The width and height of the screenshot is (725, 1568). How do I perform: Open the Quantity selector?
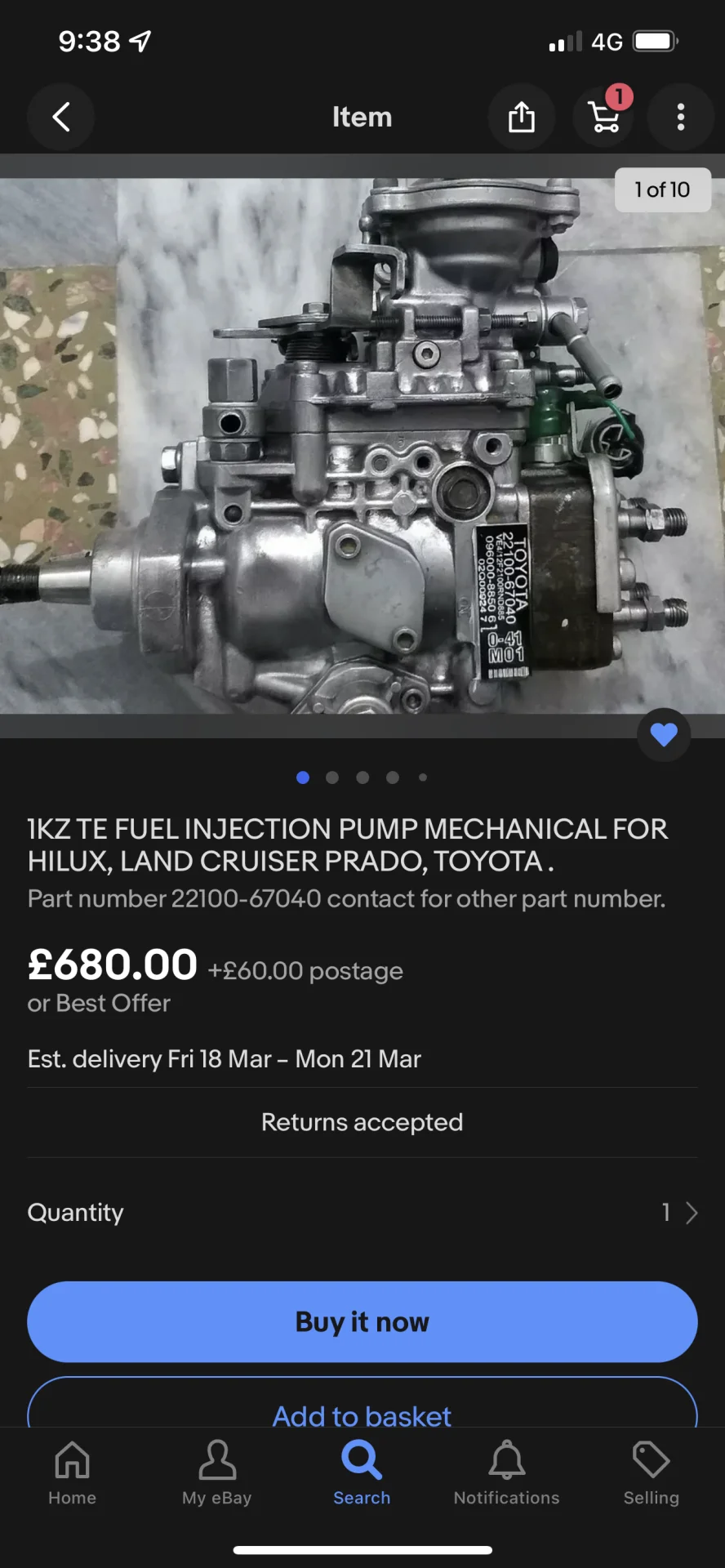pos(362,1213)
